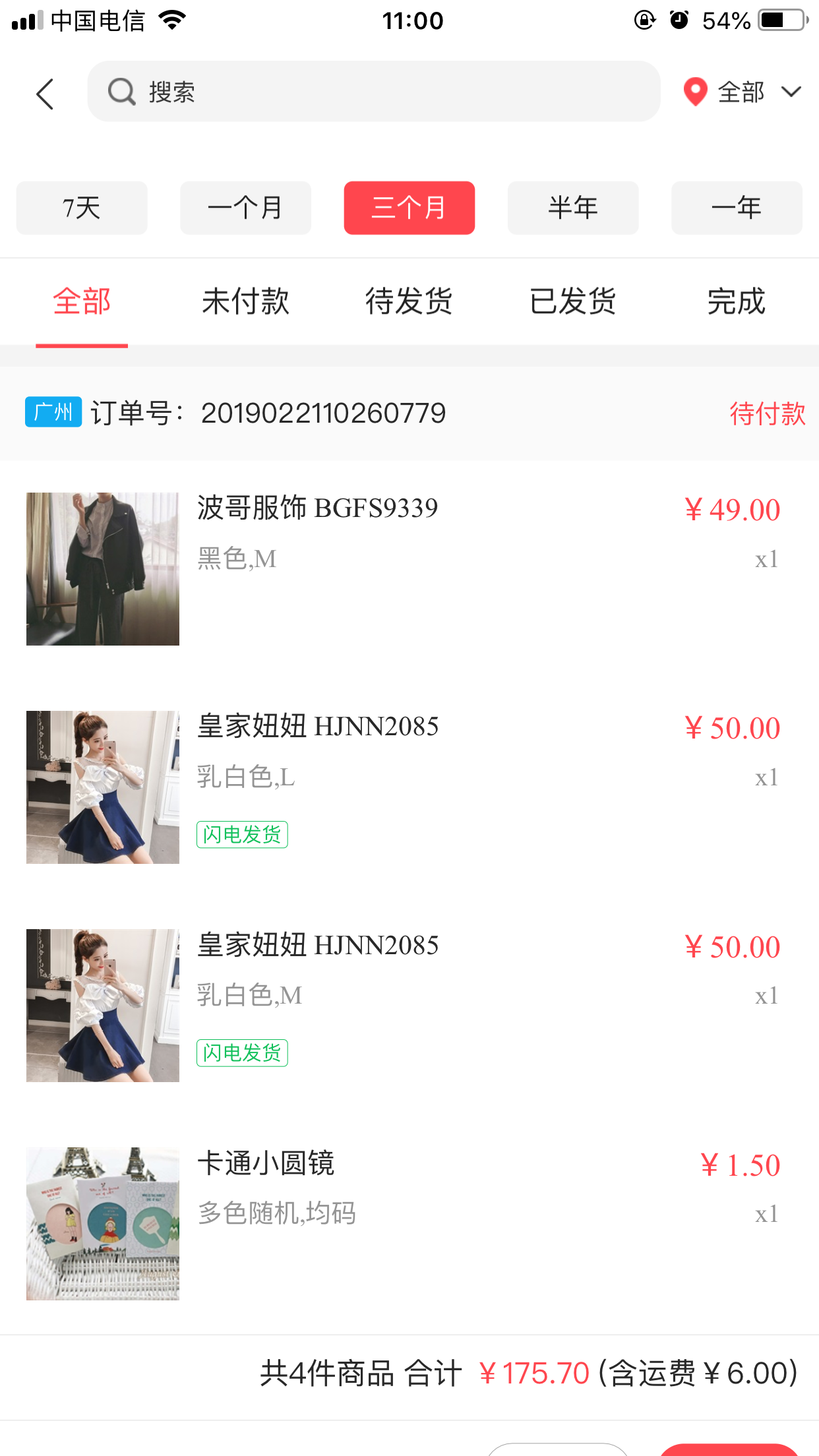Image resolution: width=819 pixels, height=1456 pixels.
Task: Switch to the 全部 orders tab
Action: pos(82,302)
